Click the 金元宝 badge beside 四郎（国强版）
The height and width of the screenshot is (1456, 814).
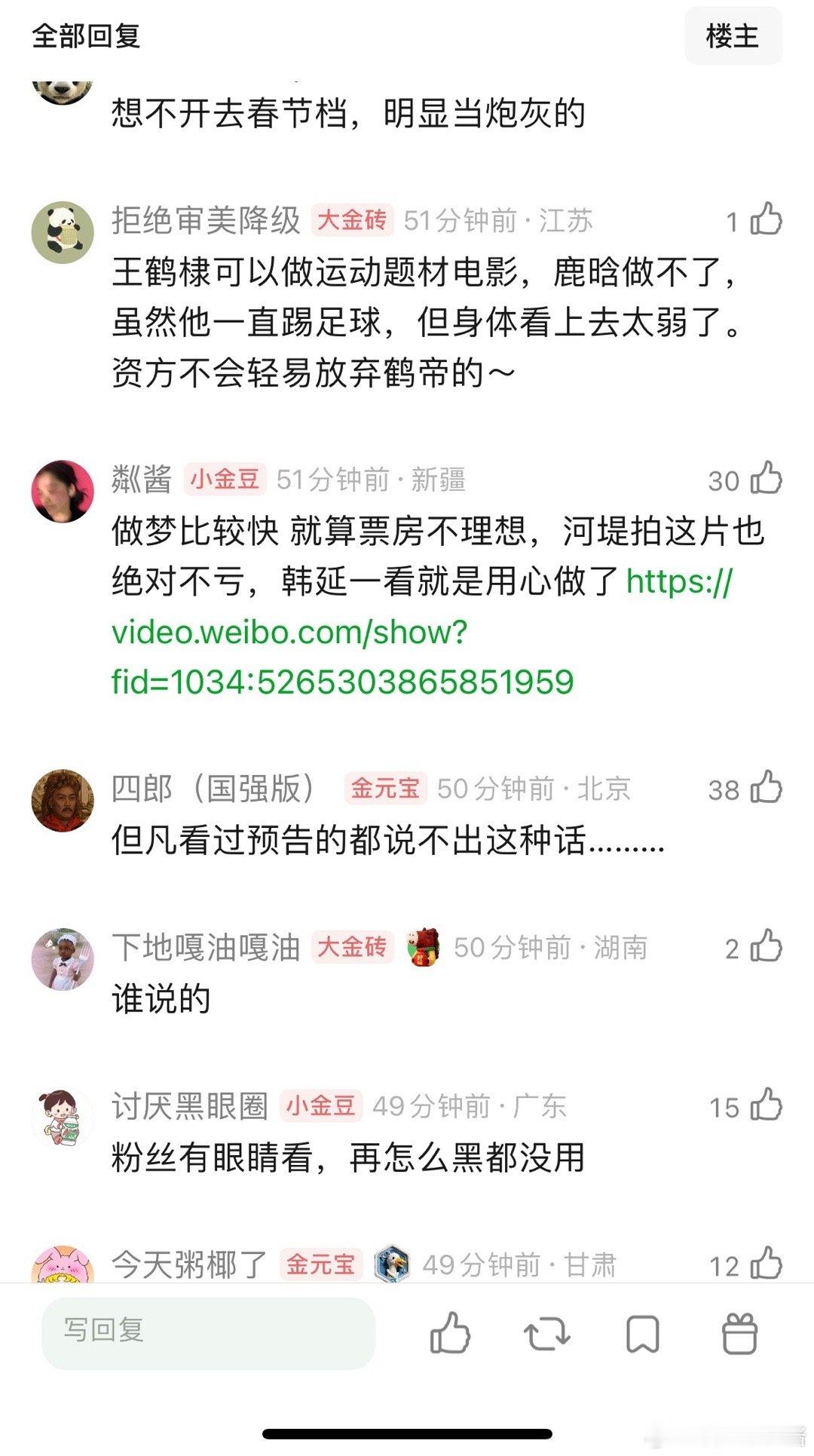386,789
